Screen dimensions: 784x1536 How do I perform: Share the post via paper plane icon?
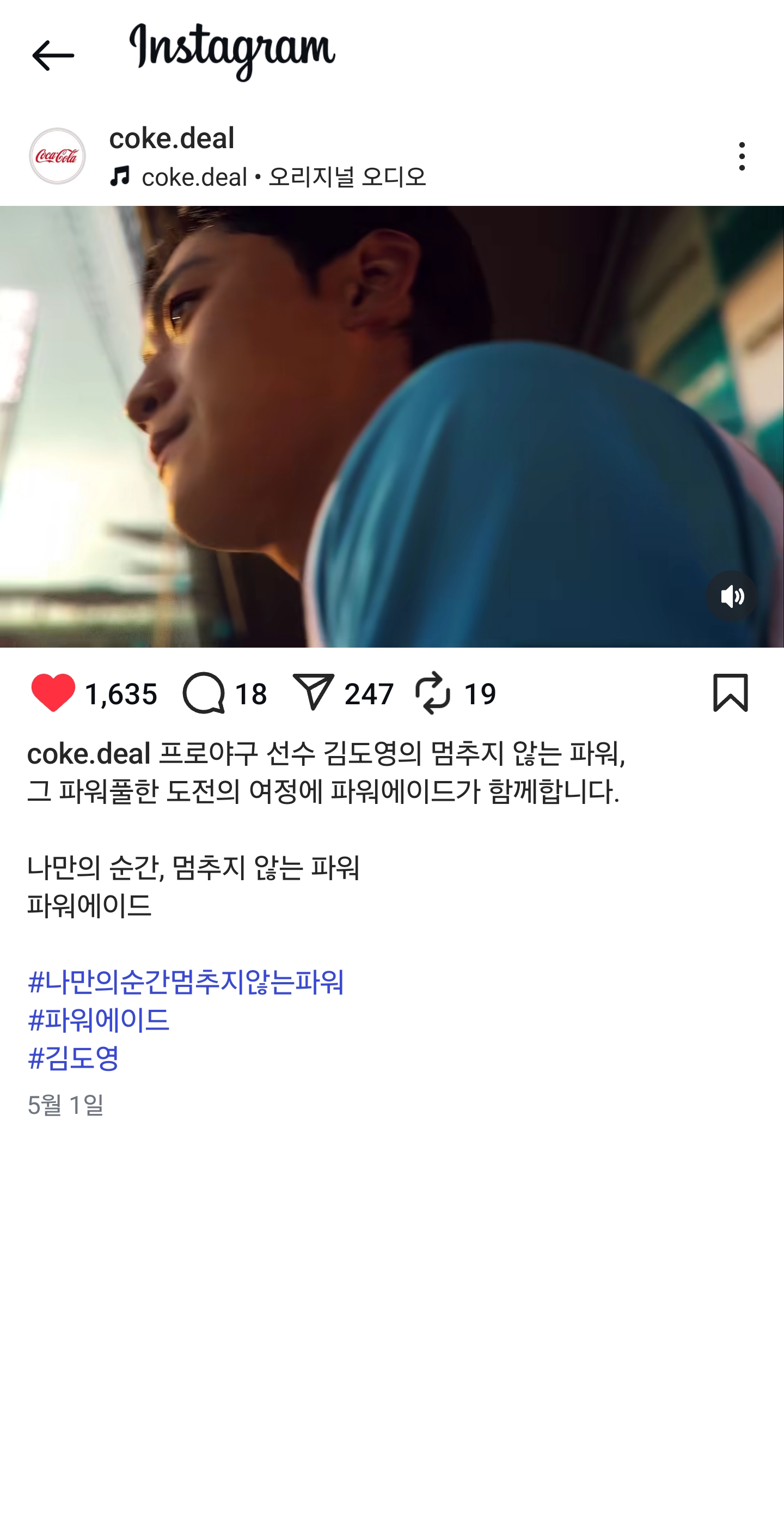313,693
